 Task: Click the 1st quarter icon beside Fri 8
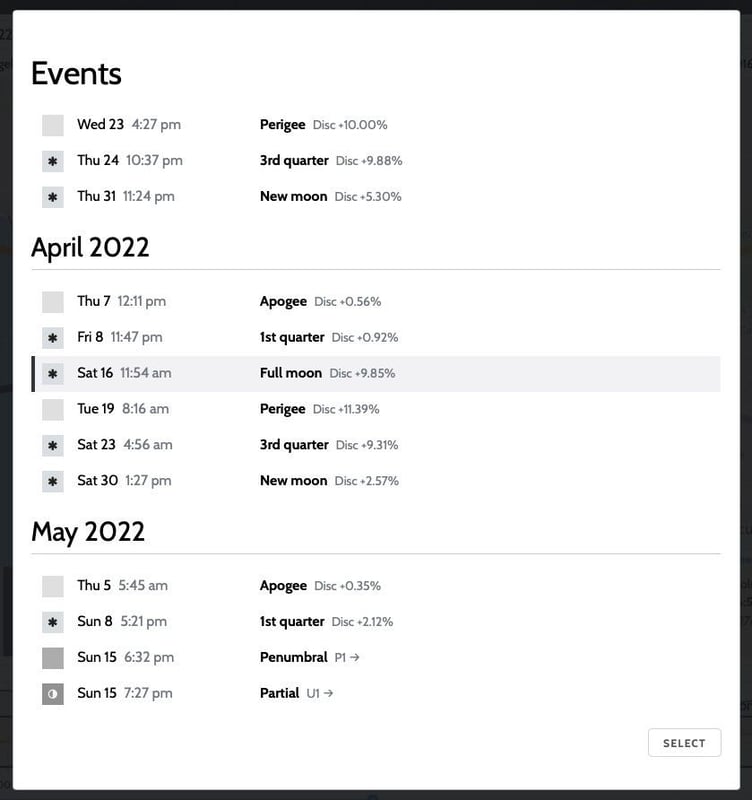pyautogui.click(x=53, y=337)
